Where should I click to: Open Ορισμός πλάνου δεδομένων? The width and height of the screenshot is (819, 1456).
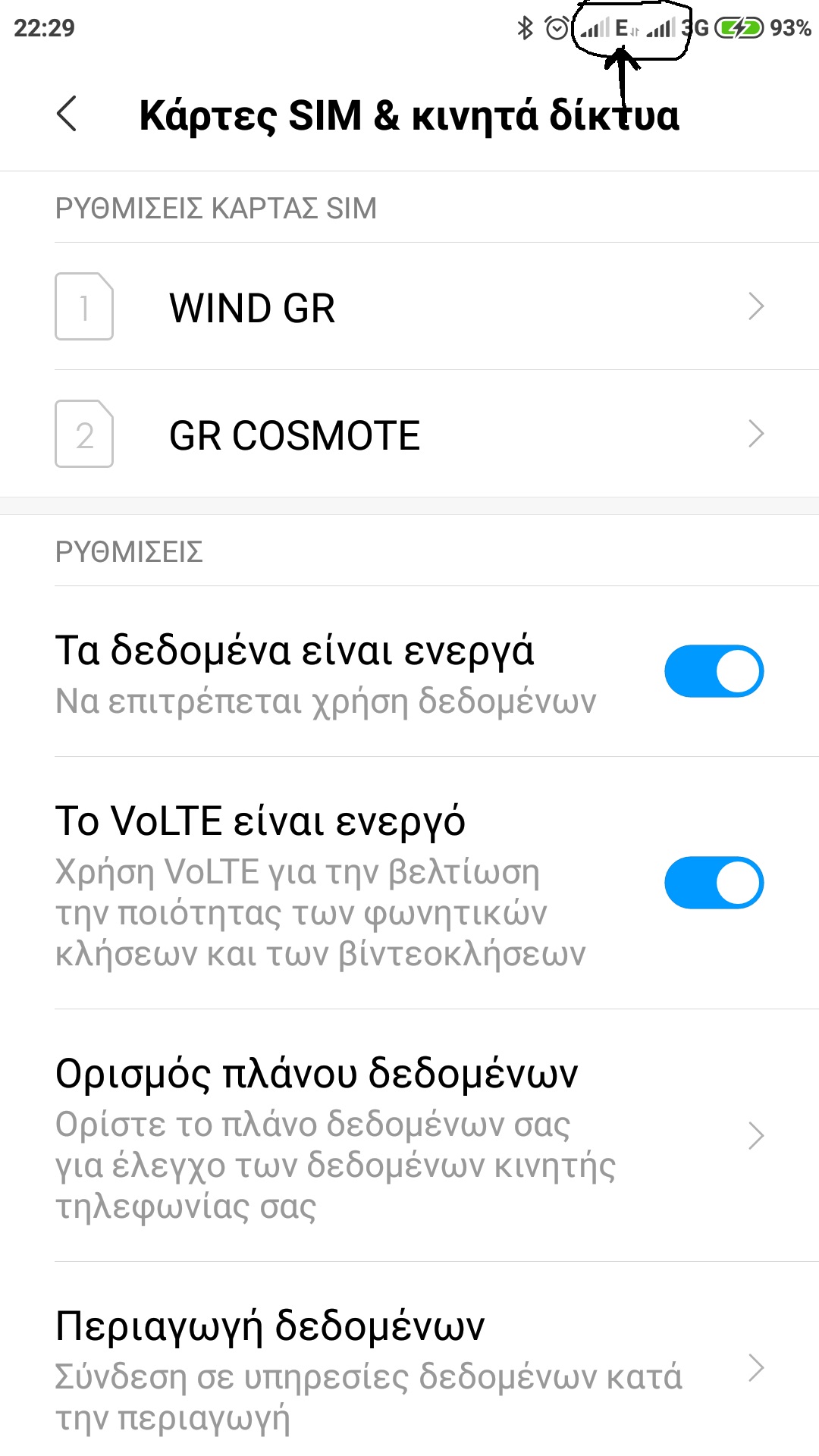[409, 1135]
